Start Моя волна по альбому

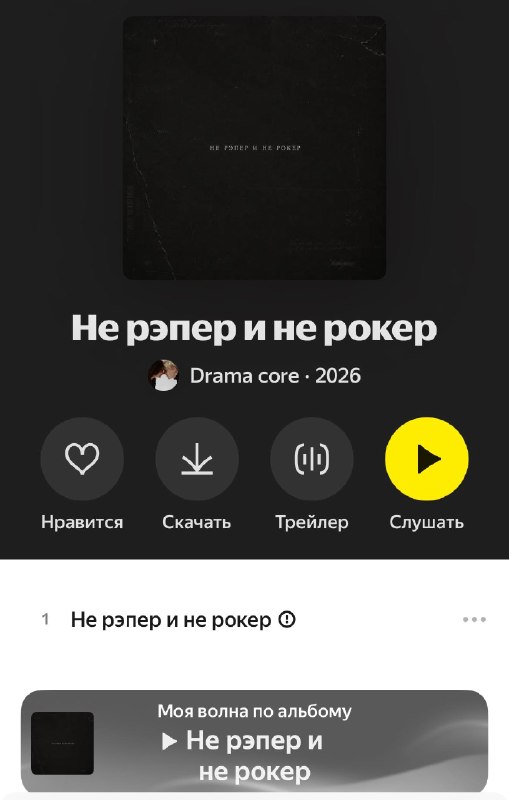(x=254, y=741)
